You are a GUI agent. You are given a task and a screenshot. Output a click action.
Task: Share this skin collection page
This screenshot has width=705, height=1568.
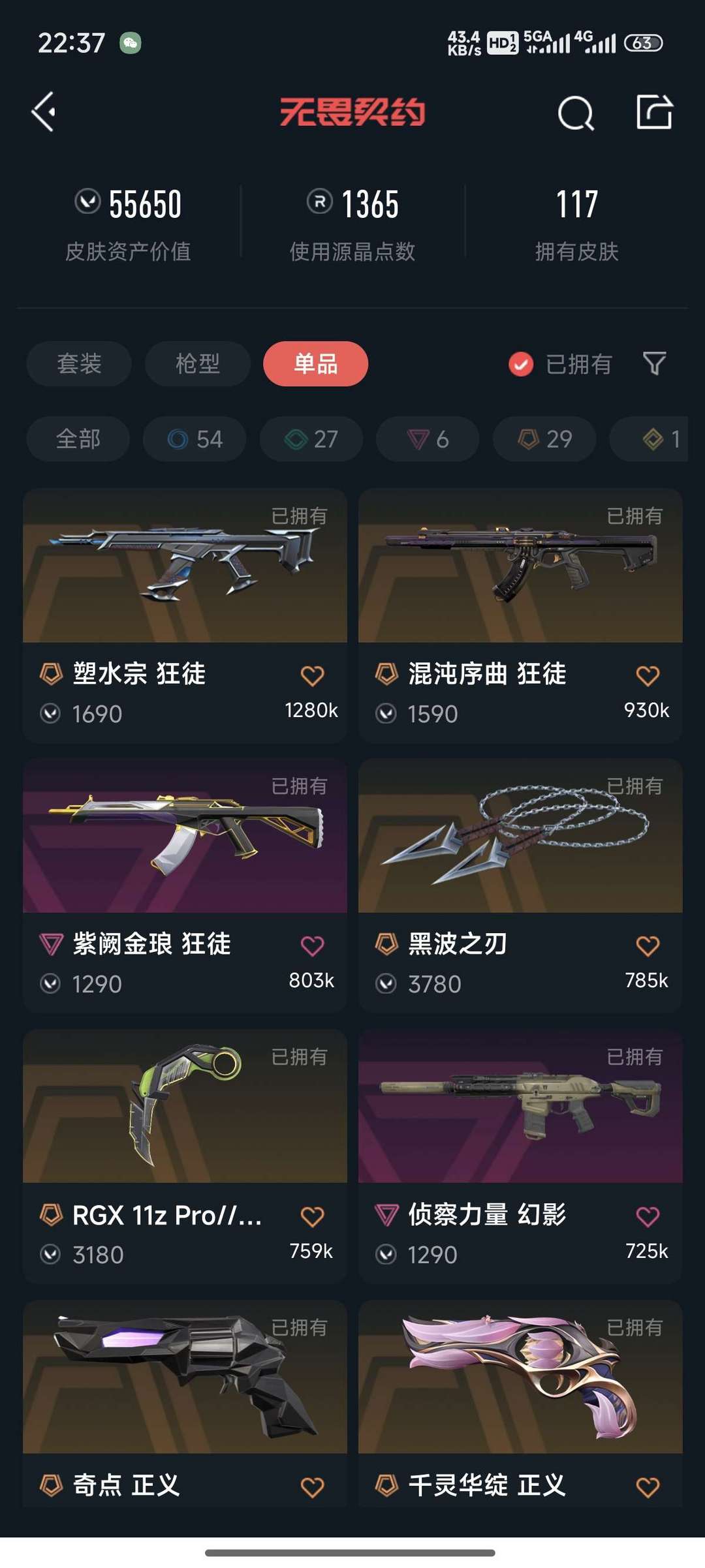point(654,112)
